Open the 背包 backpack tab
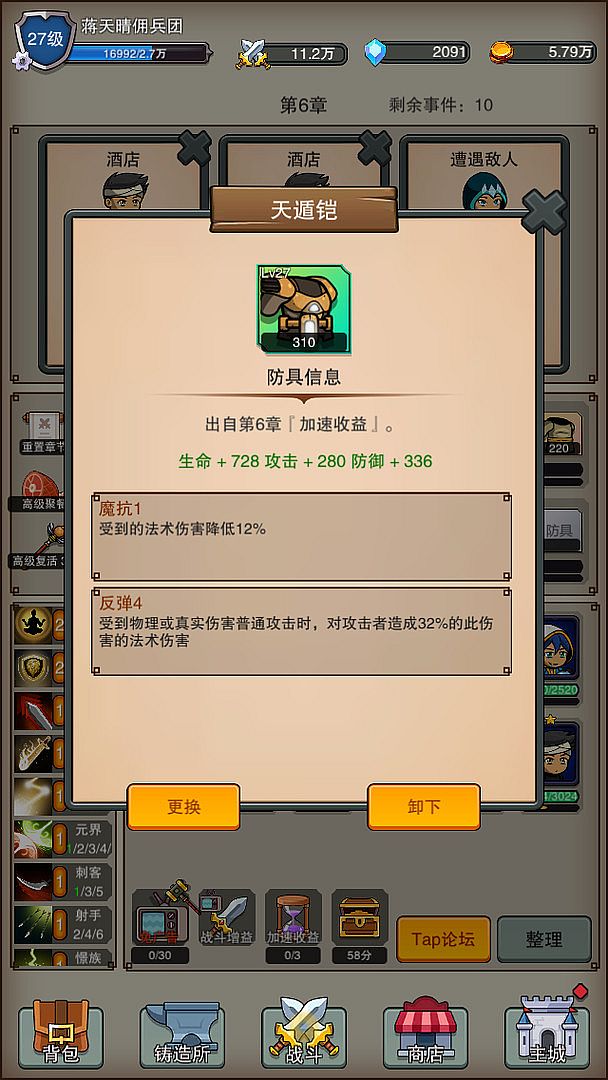This screenshot has height=1080, width=608. point(61,1033)
